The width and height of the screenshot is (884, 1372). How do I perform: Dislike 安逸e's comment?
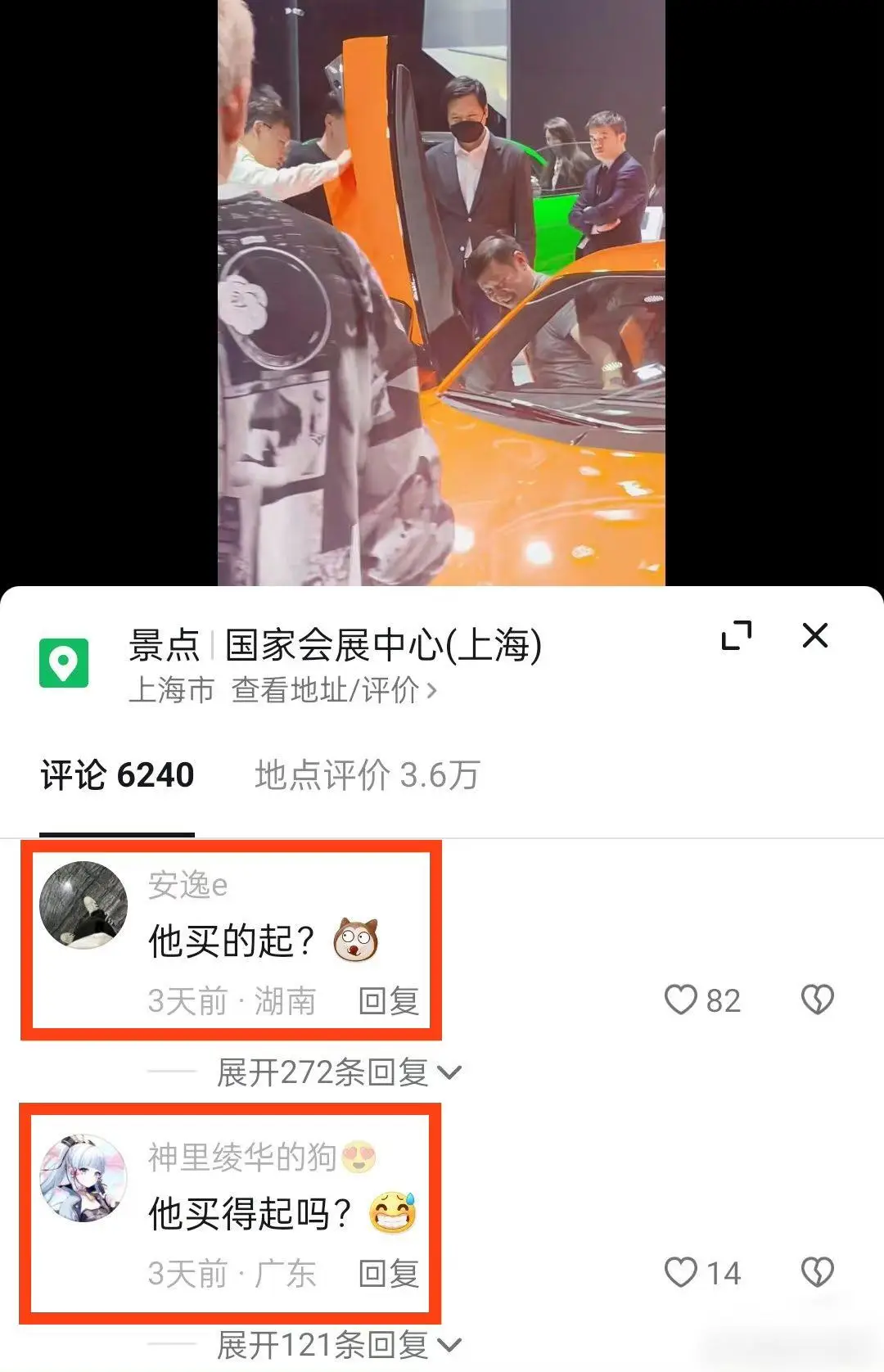(816, 1000)
